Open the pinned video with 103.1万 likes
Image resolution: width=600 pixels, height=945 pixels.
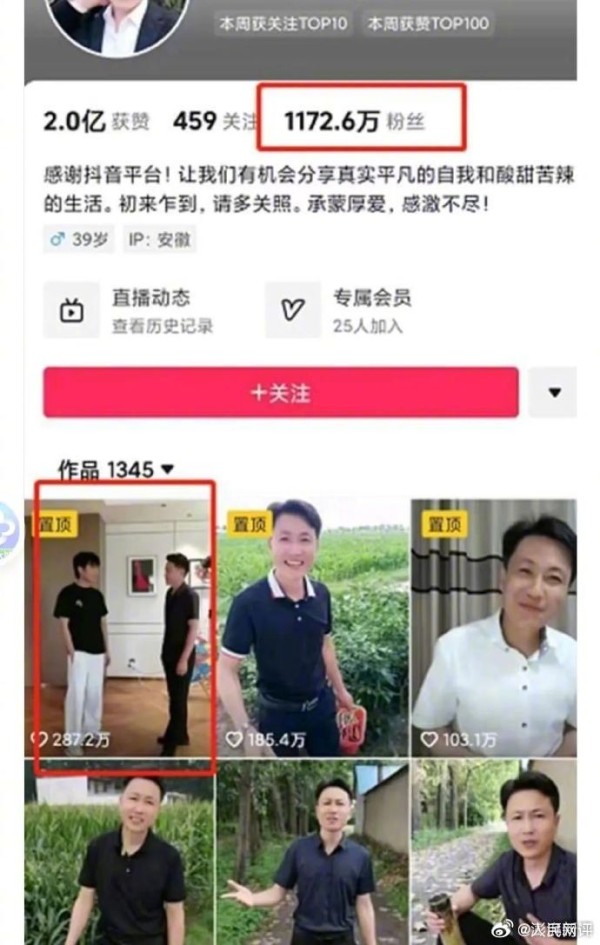pos(494,628)
